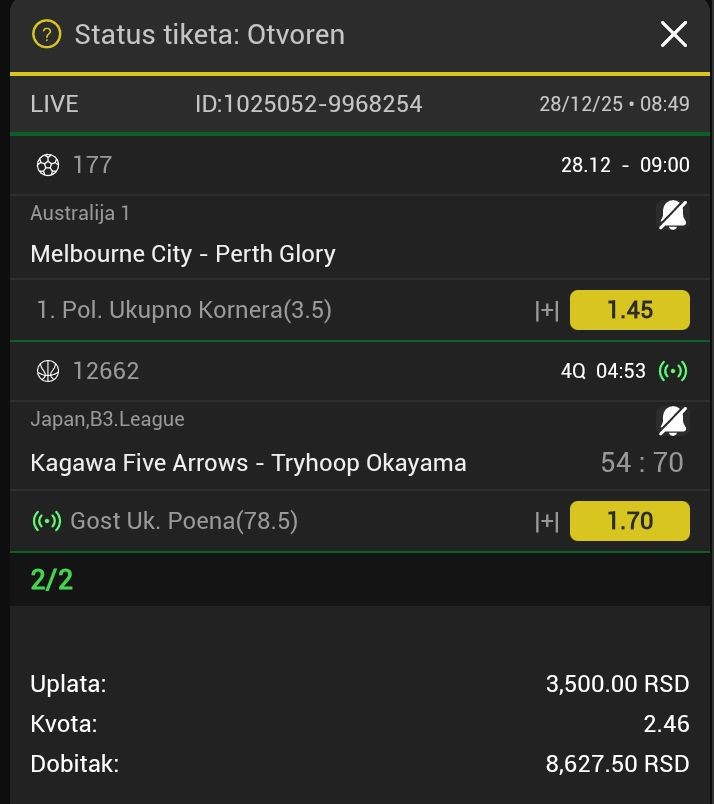Image resolution: width=714 pixels, height=804 pixels.
Task: Open Melbourne City - Perth Glory match
Action: [183, 254]
